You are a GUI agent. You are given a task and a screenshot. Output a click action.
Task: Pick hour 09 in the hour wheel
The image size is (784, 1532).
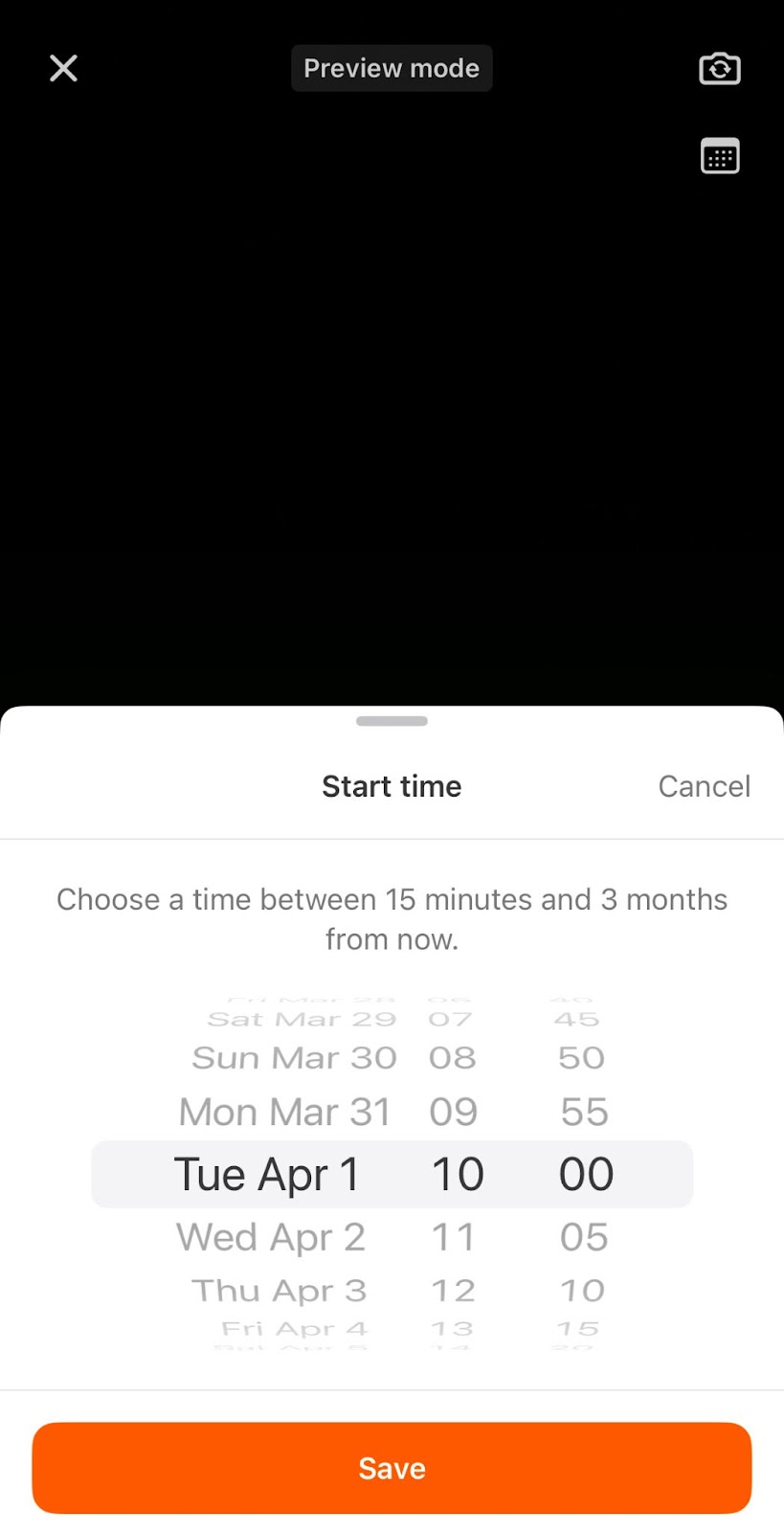coord(454,1112)
